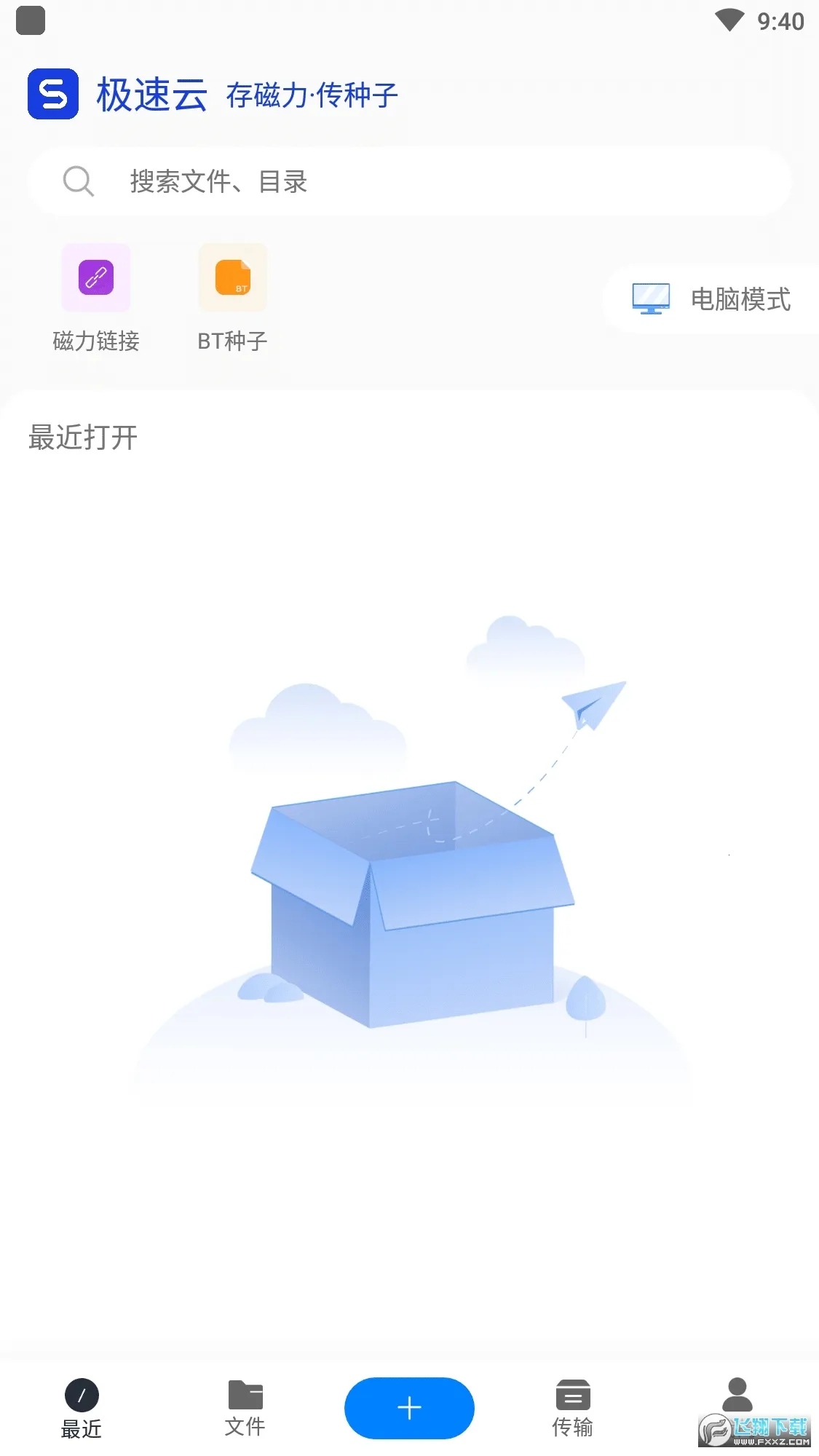
Task: Open the 传输 transfers tab
Action: tap(573, 1409)
